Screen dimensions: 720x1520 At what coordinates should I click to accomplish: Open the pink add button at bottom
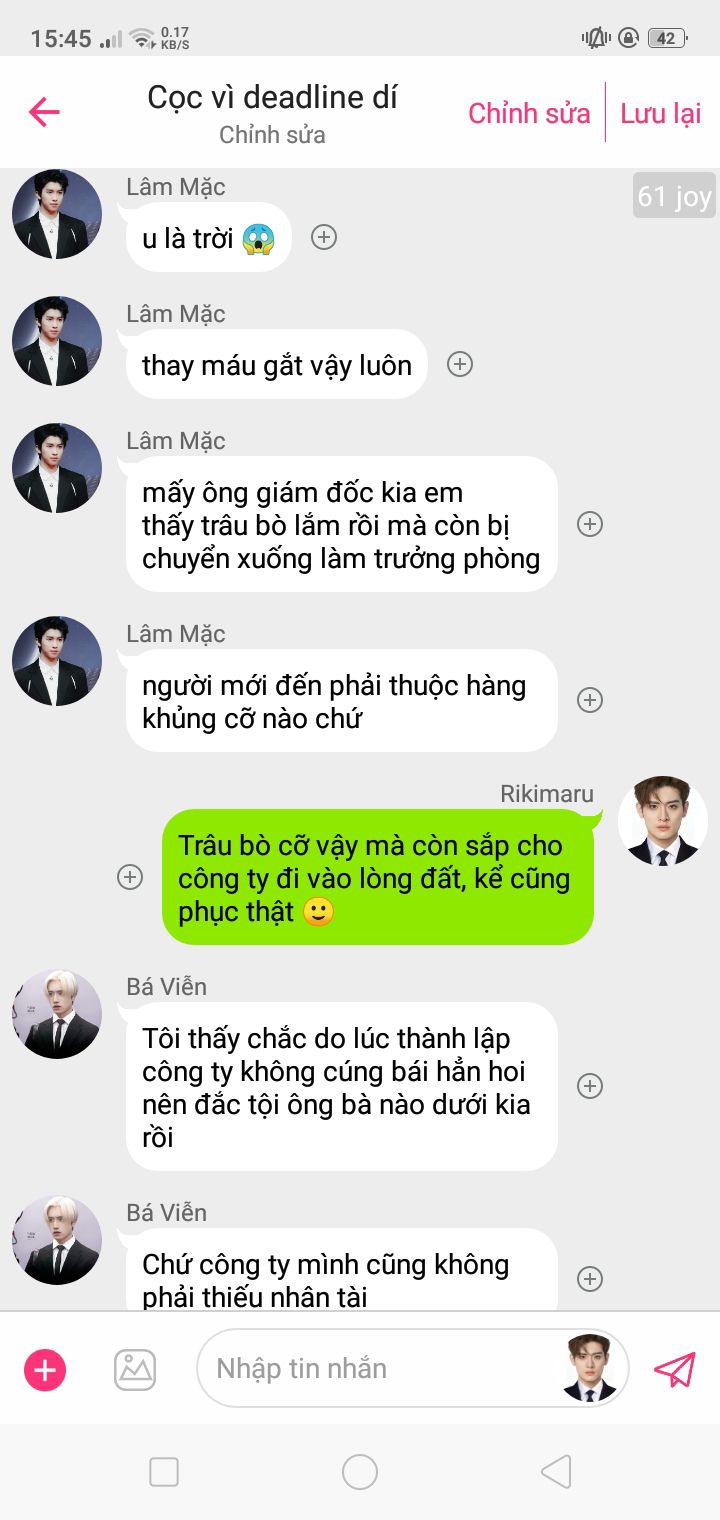45,1369
